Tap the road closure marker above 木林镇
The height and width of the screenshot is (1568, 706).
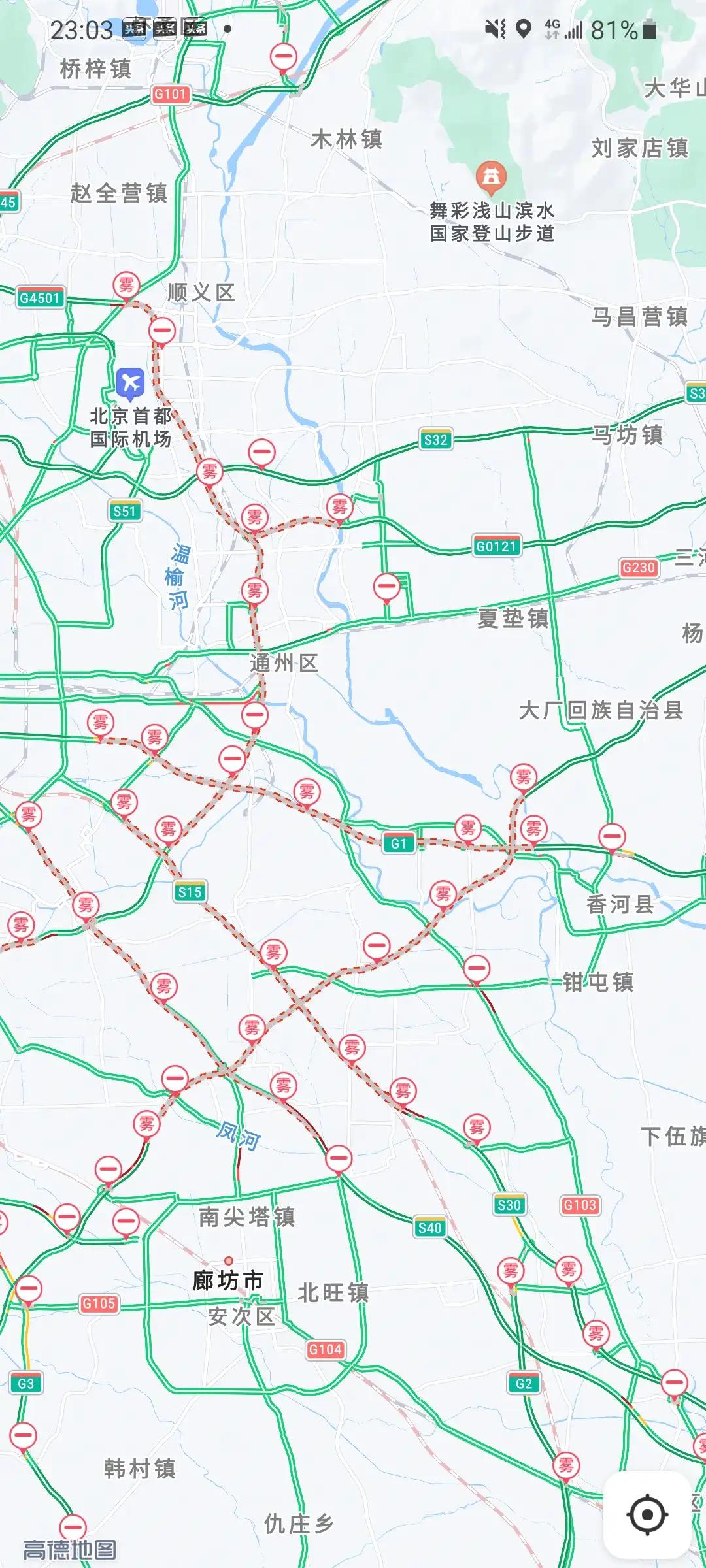click(284, 57)
